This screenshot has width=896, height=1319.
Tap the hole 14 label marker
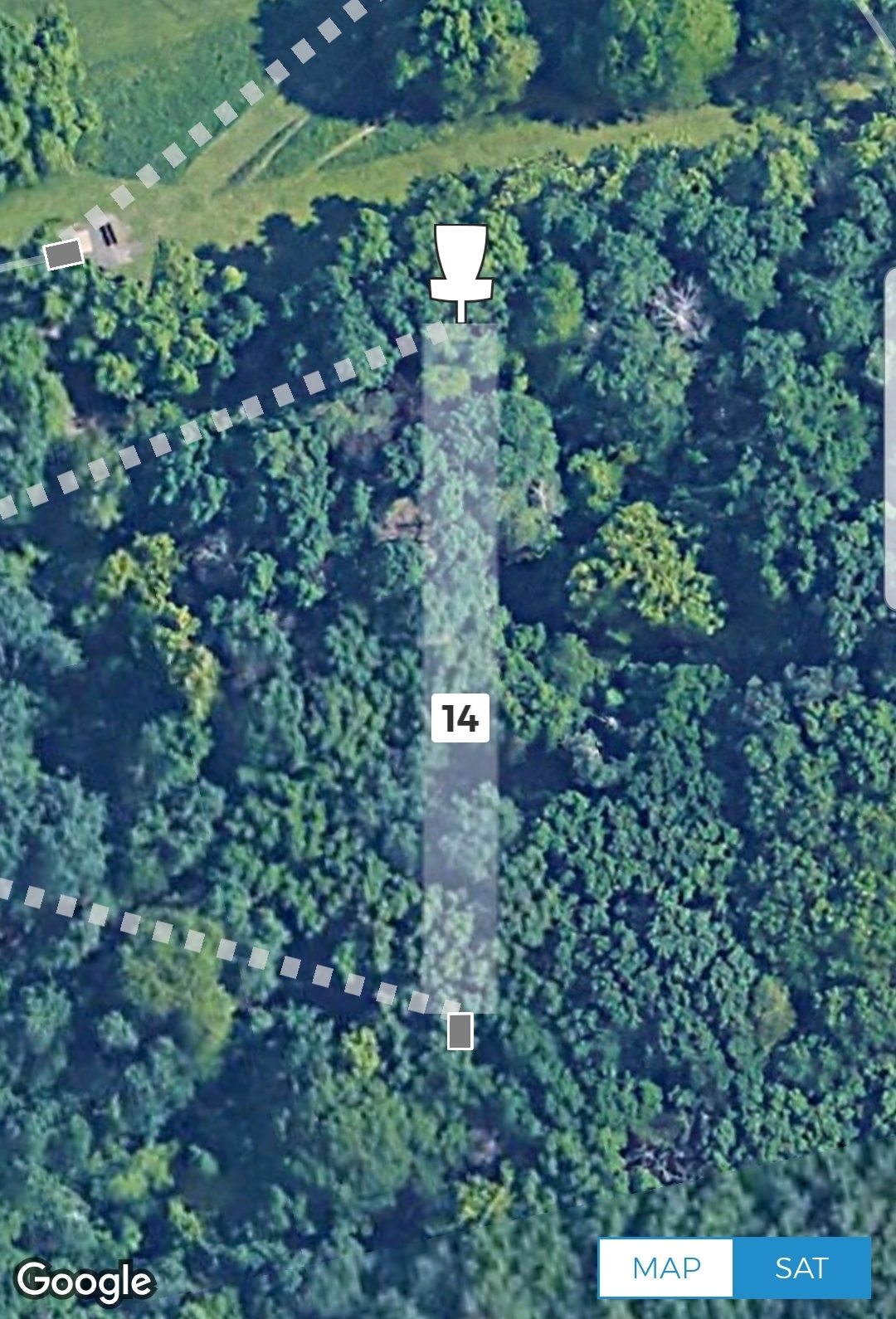tap(460, 718)
